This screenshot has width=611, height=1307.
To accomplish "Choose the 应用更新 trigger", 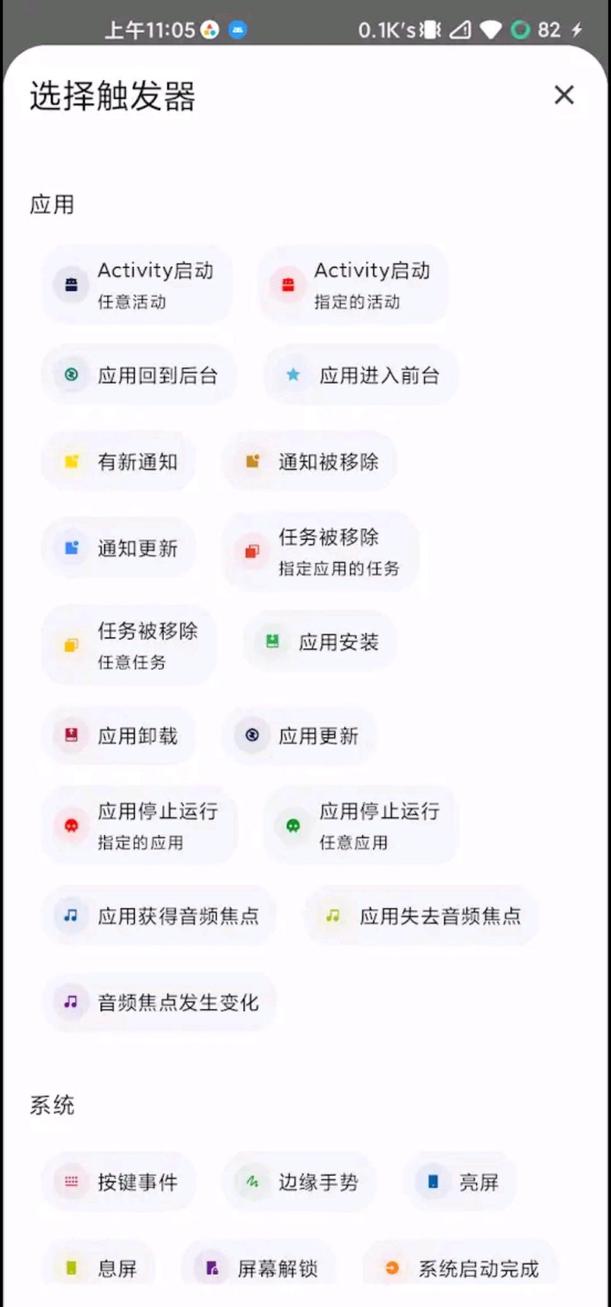I will [300, 736].
